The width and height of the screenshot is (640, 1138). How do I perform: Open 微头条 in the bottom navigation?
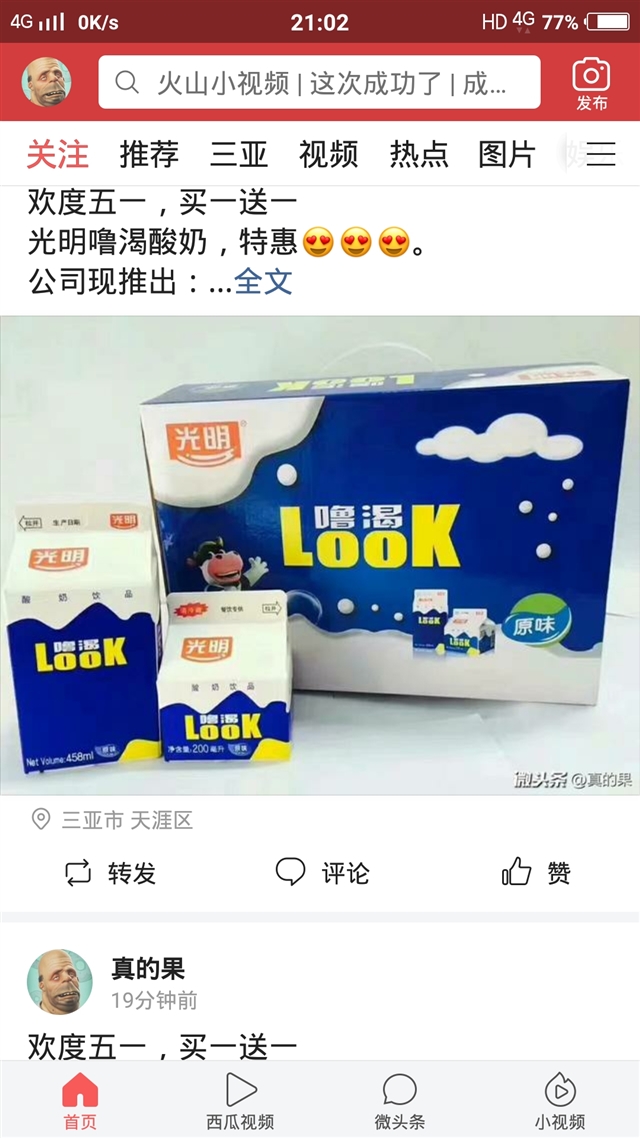[400, 1101]
